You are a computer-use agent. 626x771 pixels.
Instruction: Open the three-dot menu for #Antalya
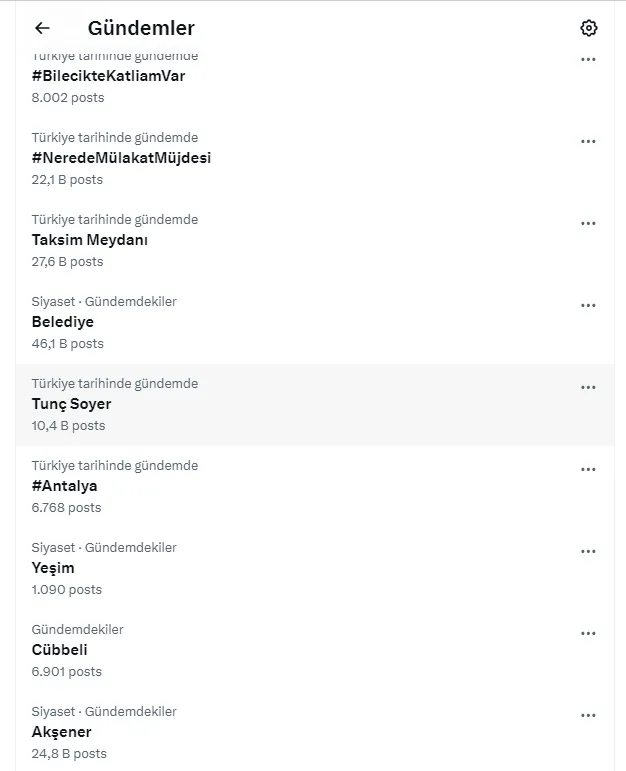tap(588, 469)
